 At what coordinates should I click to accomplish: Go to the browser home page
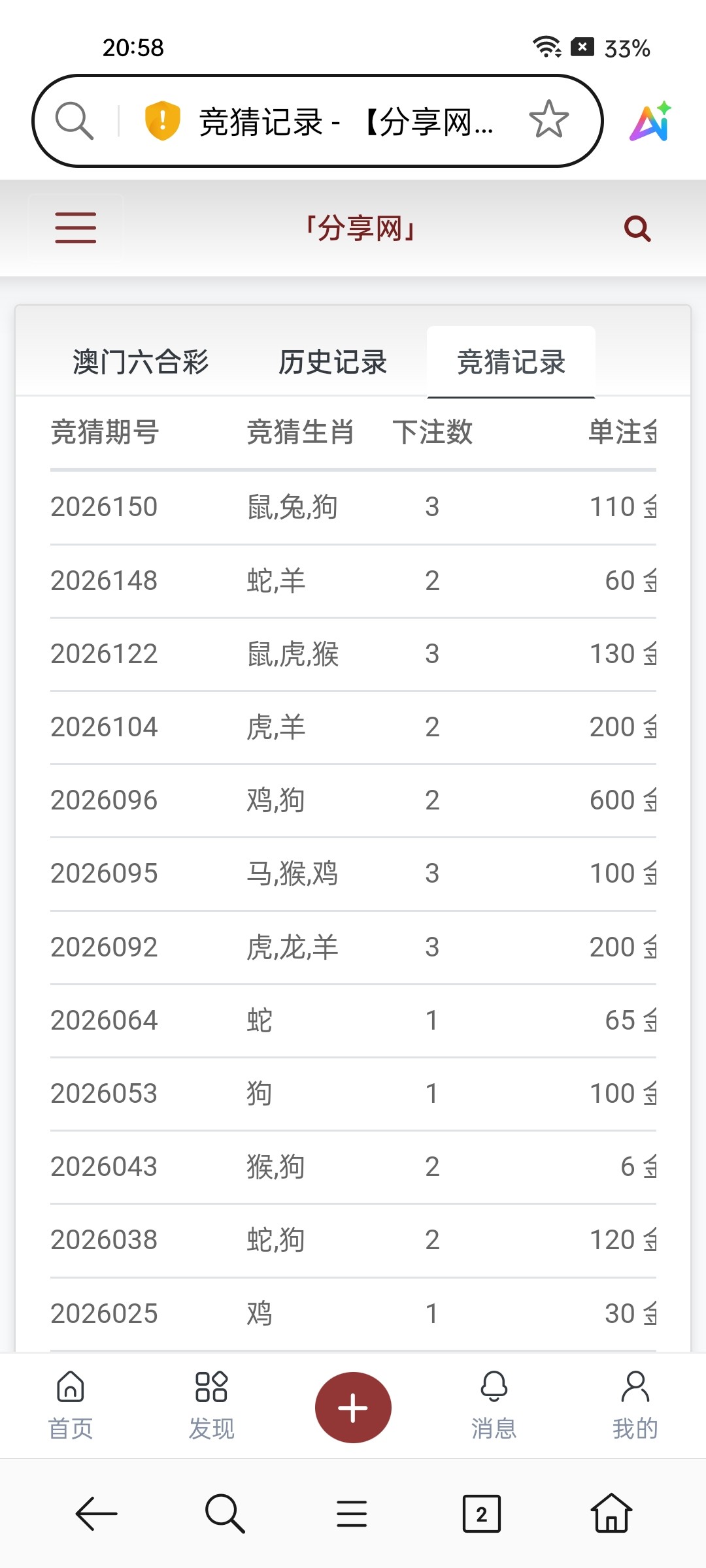611,1514
